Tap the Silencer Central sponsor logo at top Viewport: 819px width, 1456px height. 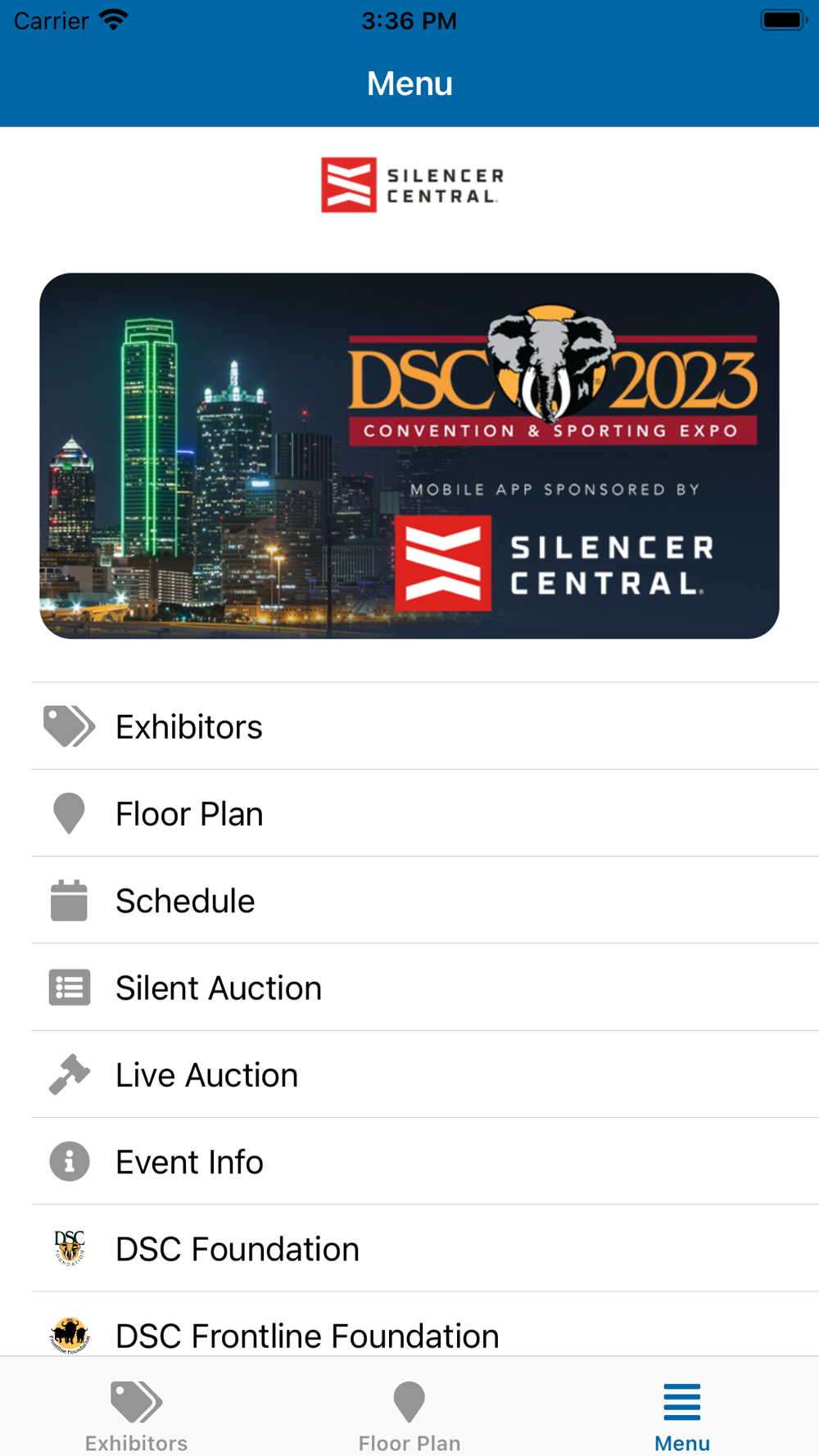click(x=412, y=185)
